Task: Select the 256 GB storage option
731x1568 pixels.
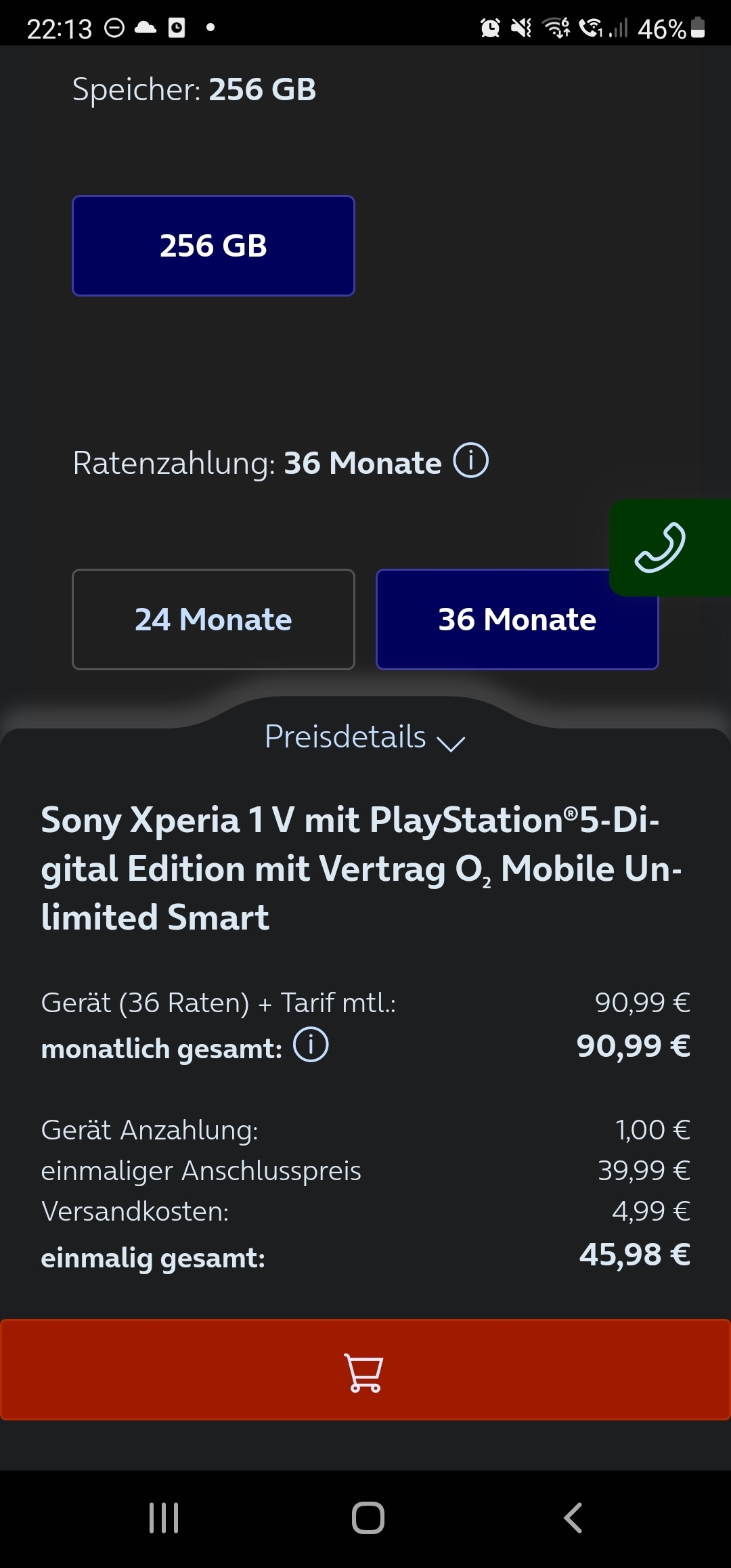Action: point(213,246)
